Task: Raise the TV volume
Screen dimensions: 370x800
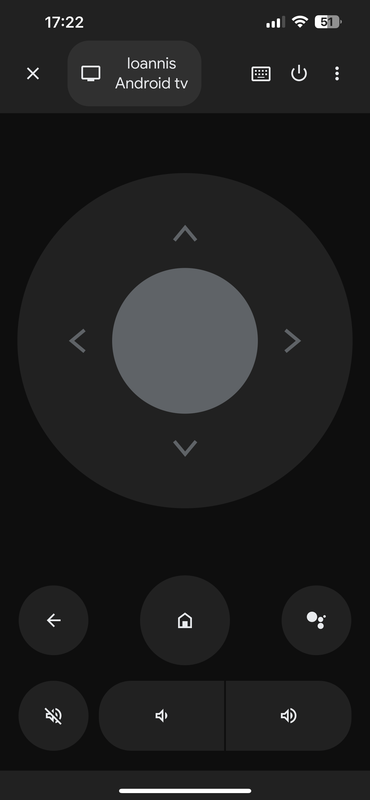Action: click(288, 716)
